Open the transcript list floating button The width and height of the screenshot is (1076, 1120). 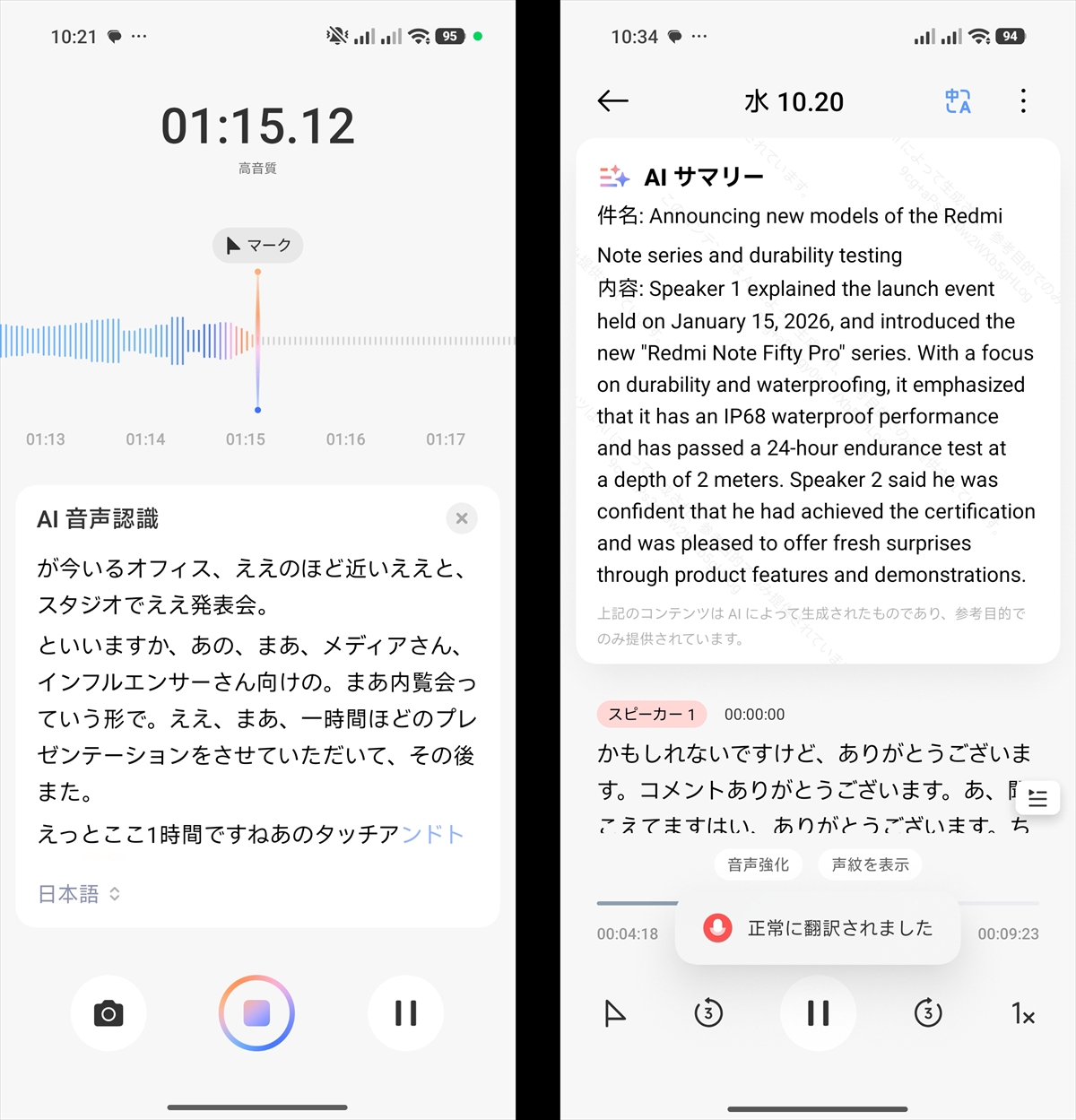point(1037,798)
